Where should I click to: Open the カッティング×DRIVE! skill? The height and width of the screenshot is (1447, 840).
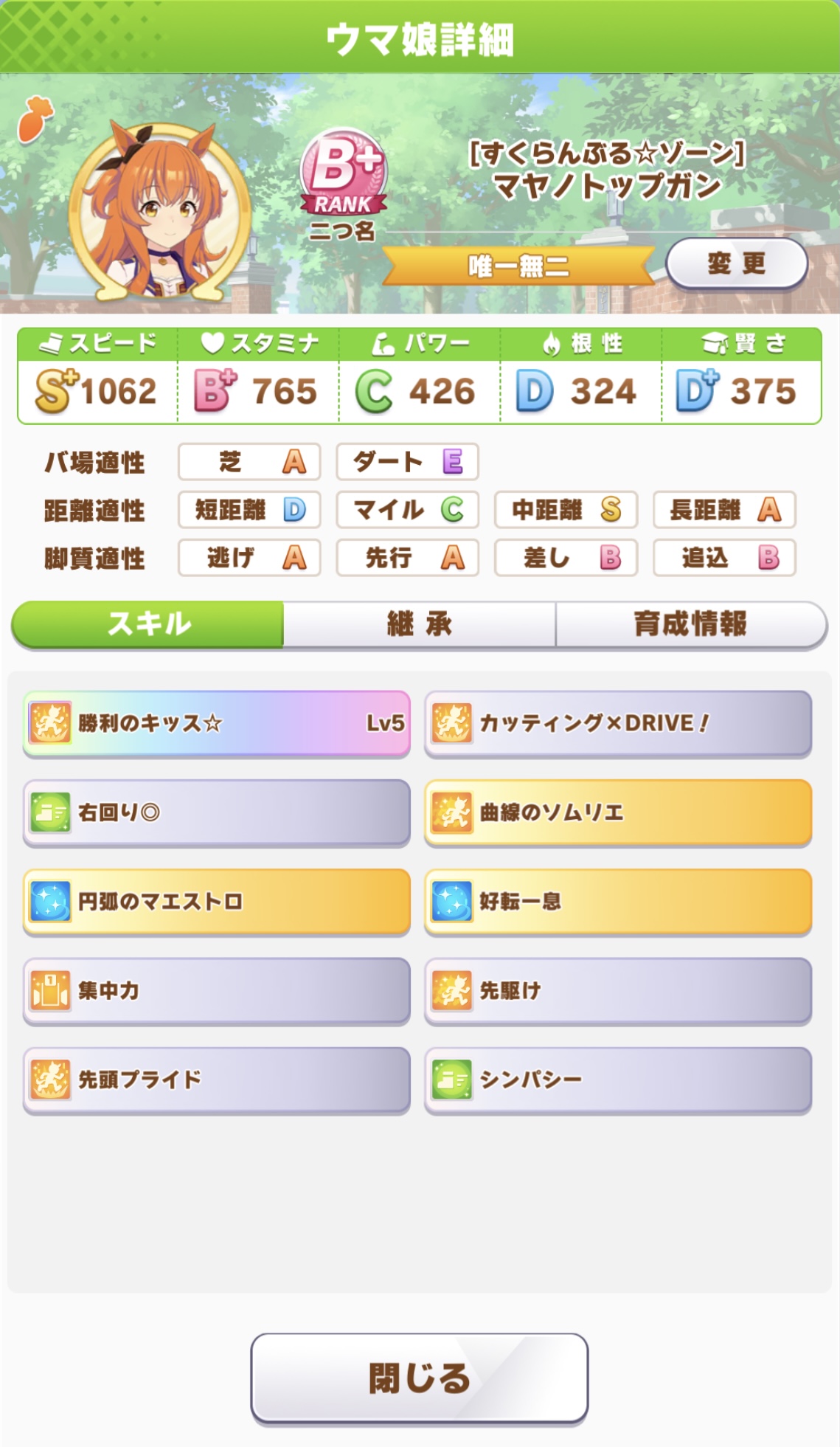click(x=618, y=723)
